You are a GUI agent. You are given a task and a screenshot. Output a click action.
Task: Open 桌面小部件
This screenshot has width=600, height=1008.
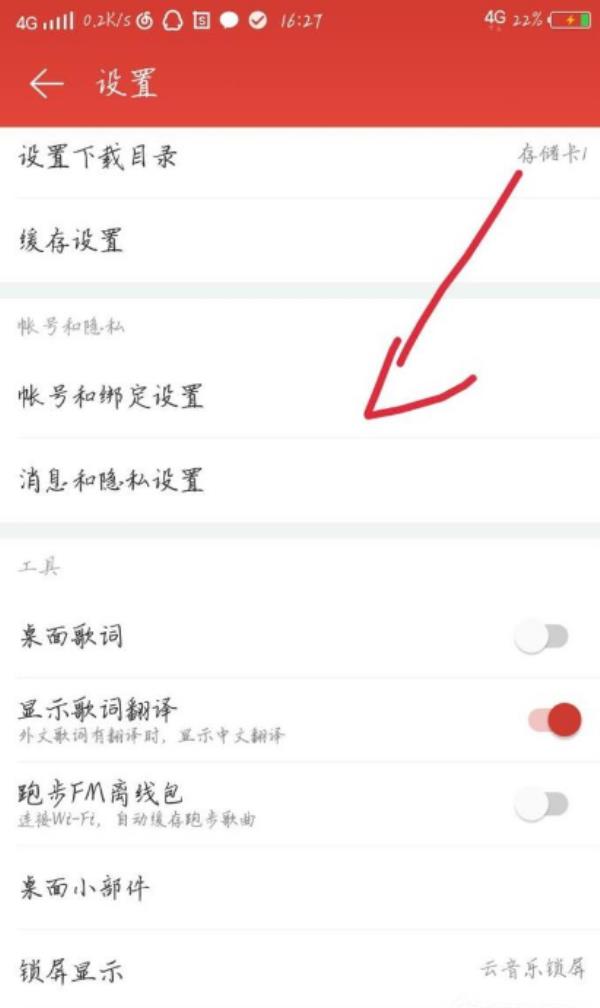(300, 888)
